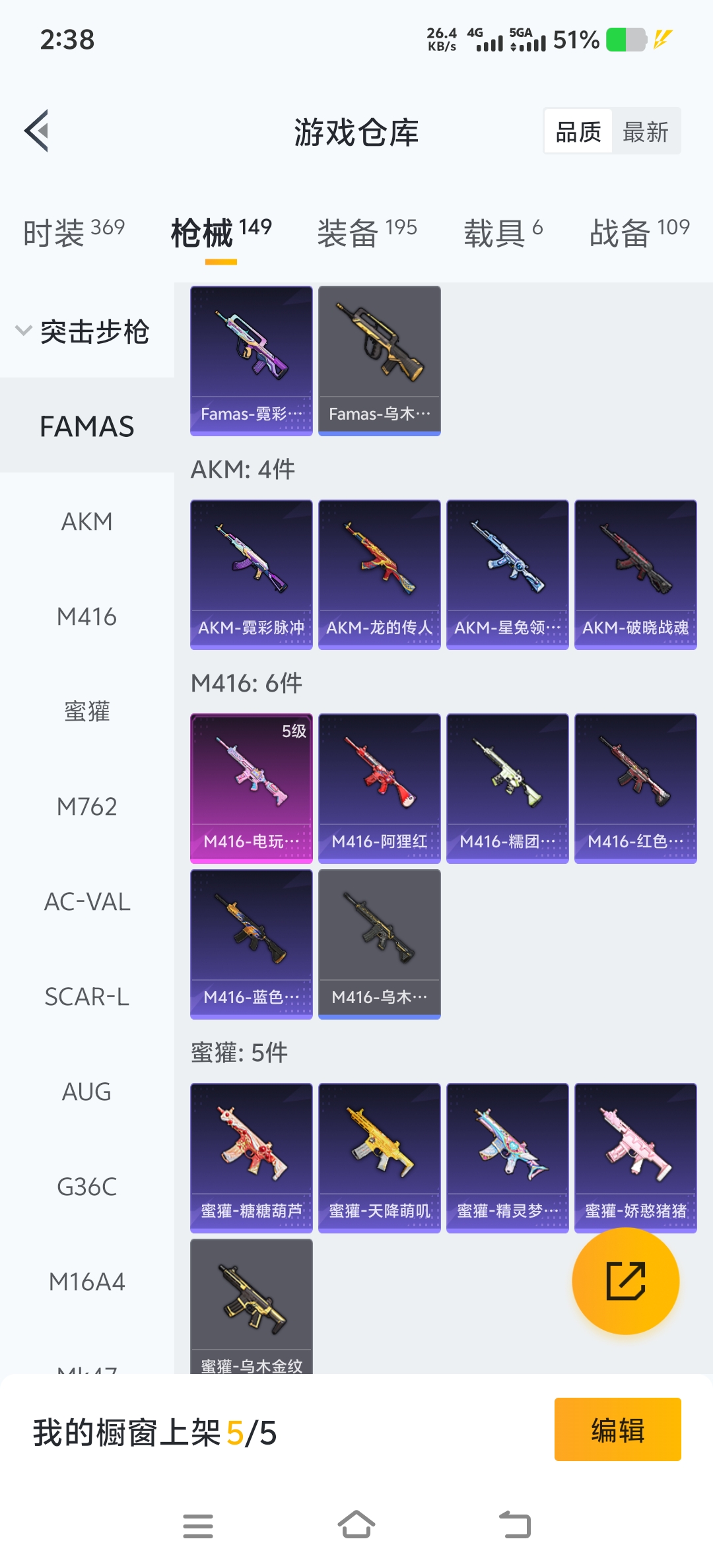This screenshot has height=1568, width=713.
Task: Tap the orange share floating button
Action: point(625,1281)
